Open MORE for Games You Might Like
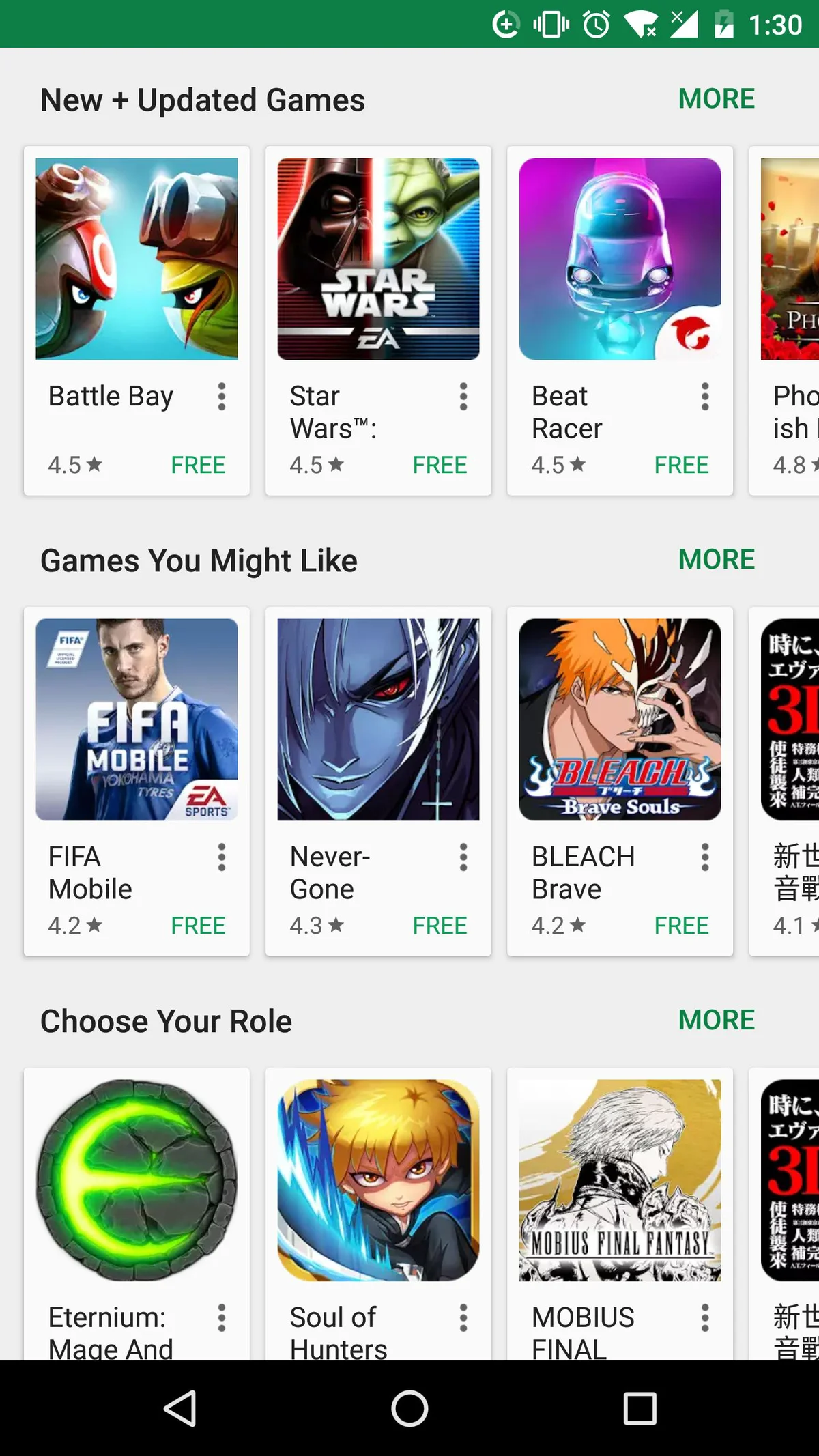Viewport: 819px width, 1456px height. [716, 560]
